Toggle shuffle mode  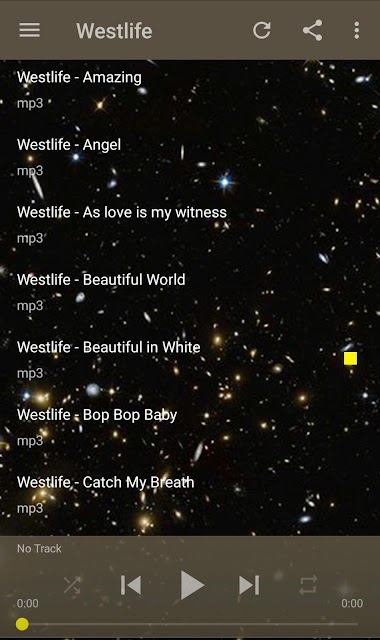tap(72, 585)
